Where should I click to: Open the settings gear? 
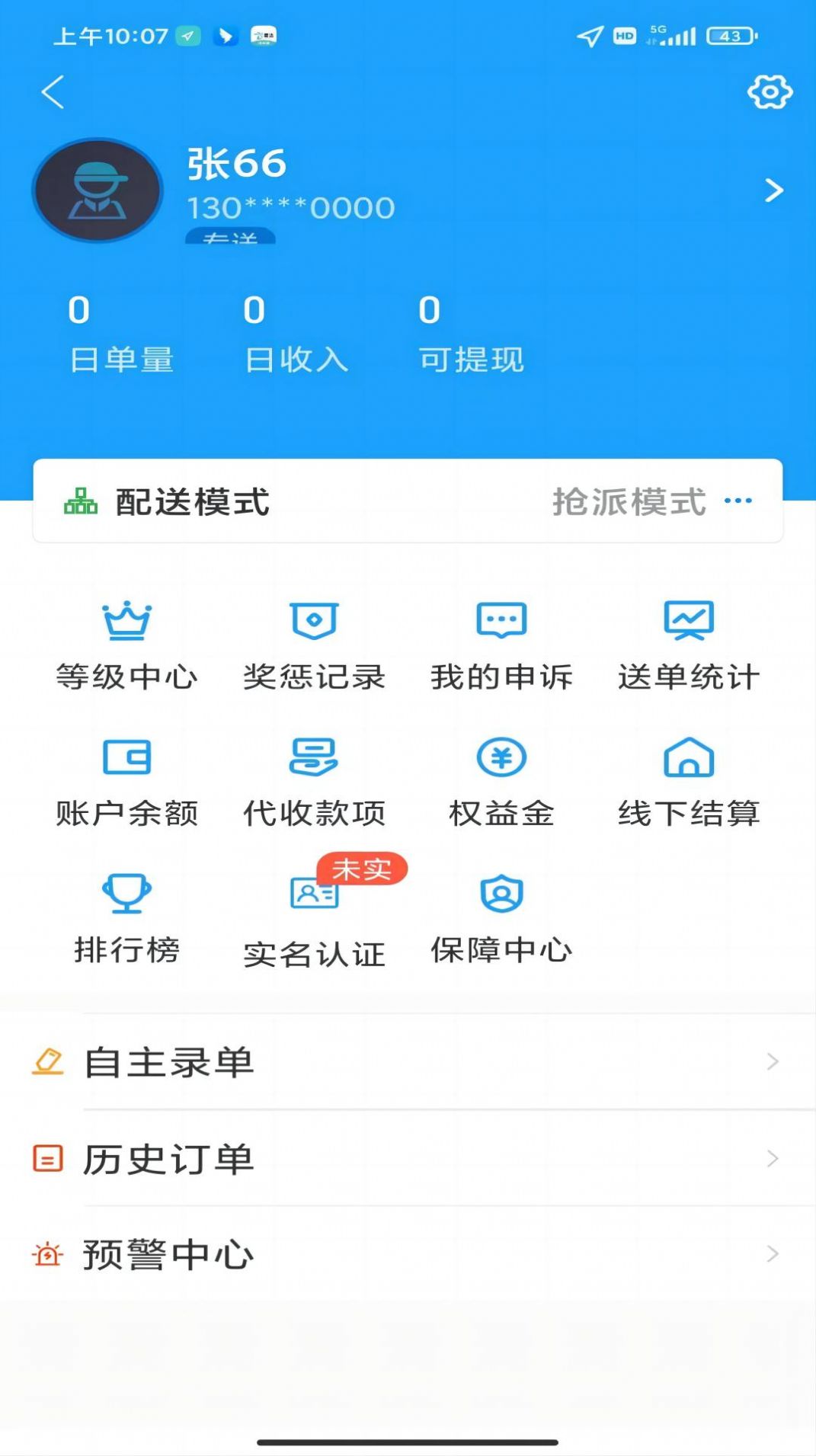(x=770, y=91)
